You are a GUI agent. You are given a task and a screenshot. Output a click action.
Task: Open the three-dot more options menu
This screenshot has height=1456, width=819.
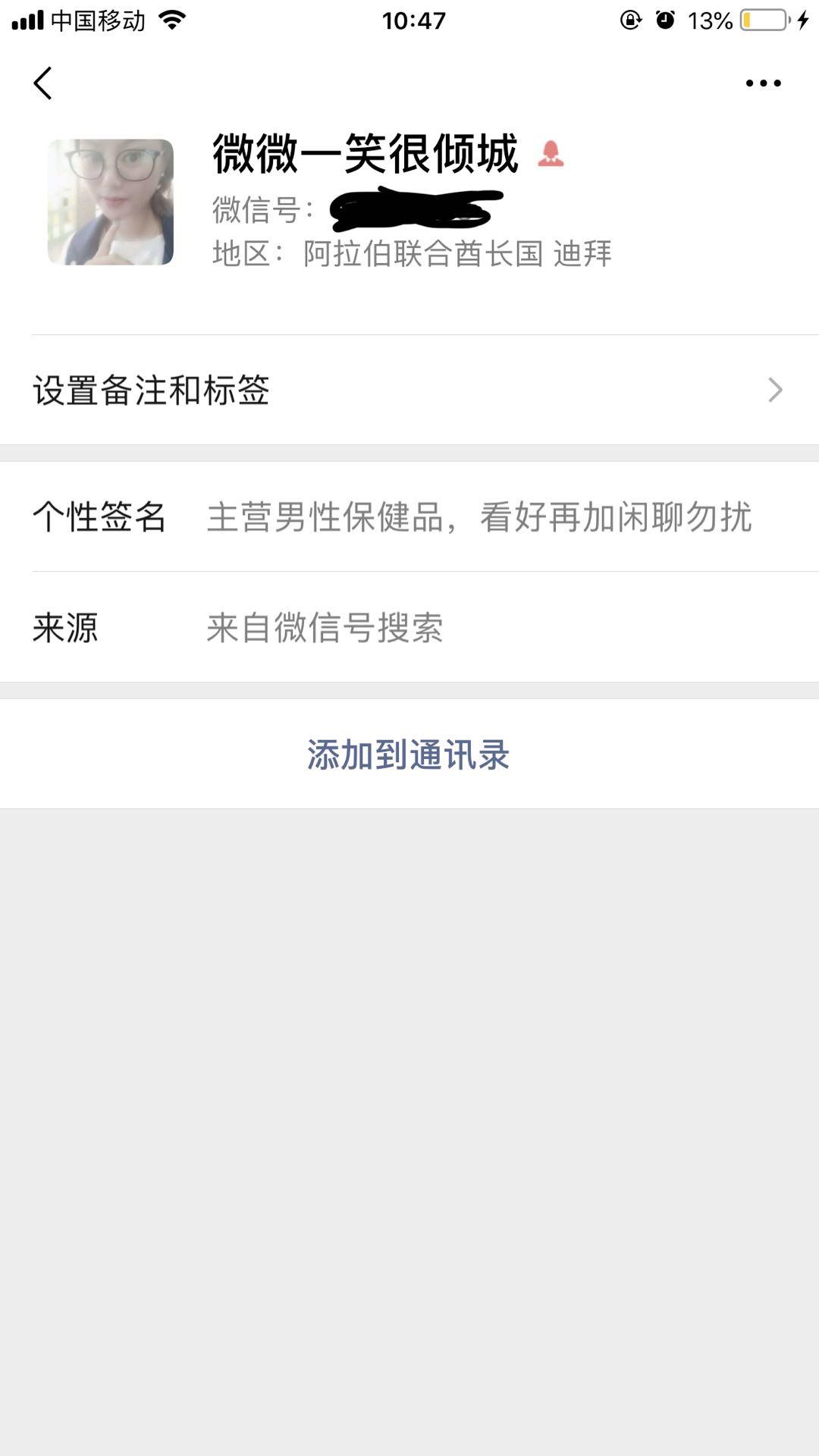763,83
